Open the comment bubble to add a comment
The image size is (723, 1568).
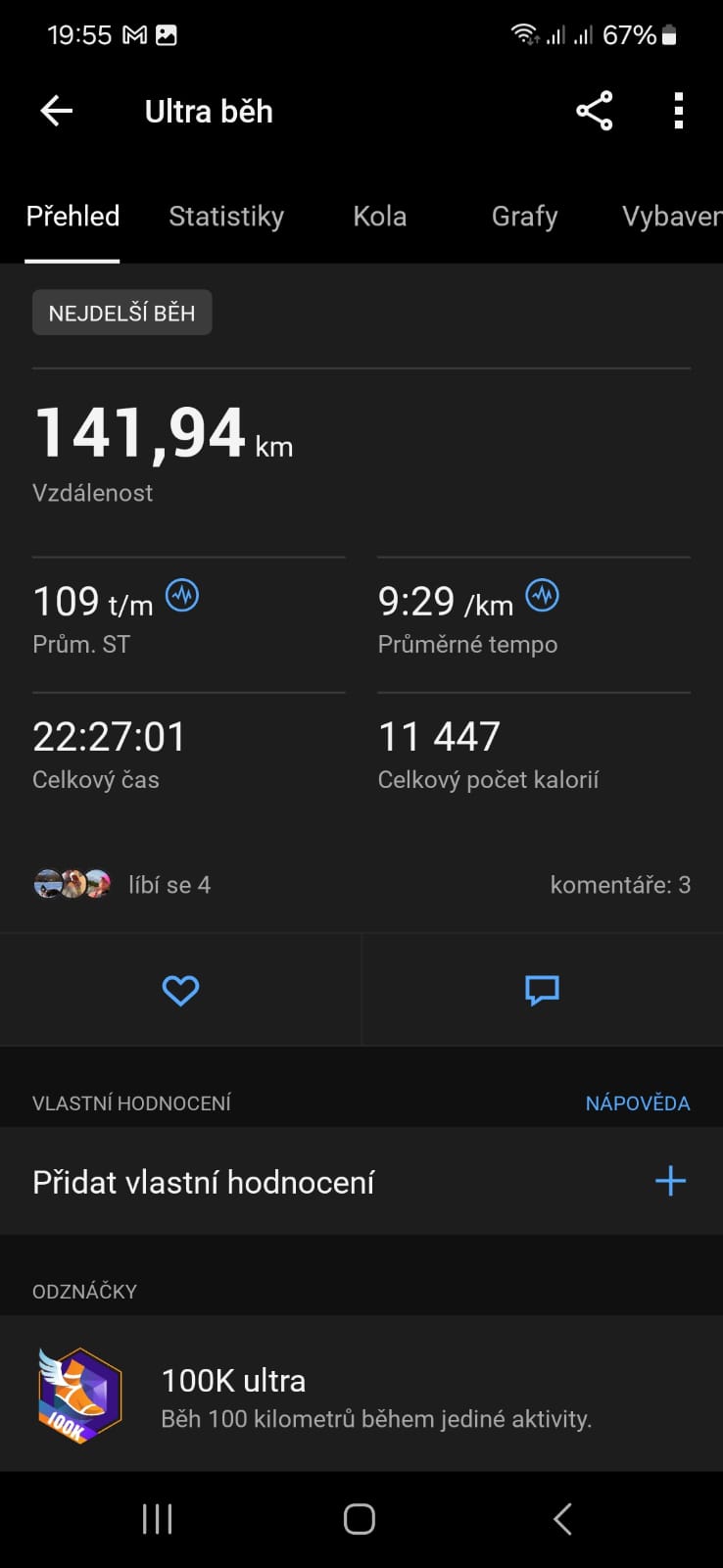pyautogui.click(x=542, y=990)
